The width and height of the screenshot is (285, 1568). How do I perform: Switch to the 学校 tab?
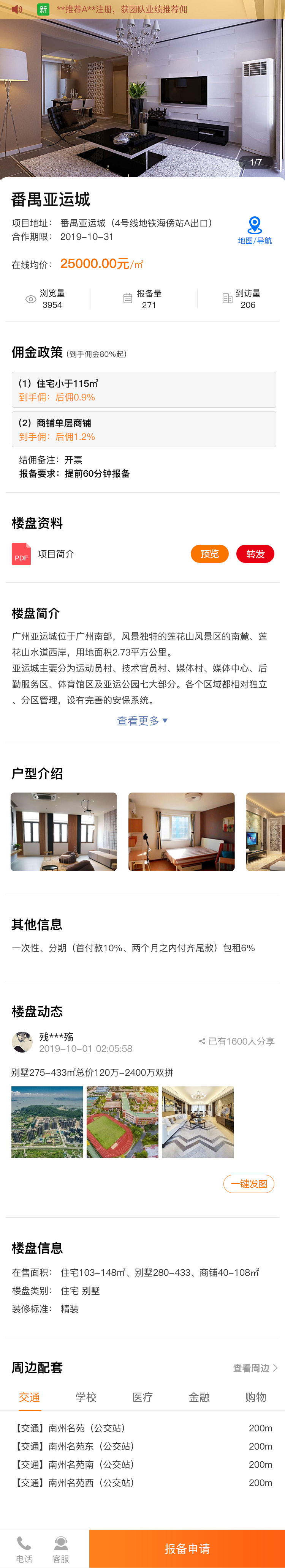click(86, 1397)
